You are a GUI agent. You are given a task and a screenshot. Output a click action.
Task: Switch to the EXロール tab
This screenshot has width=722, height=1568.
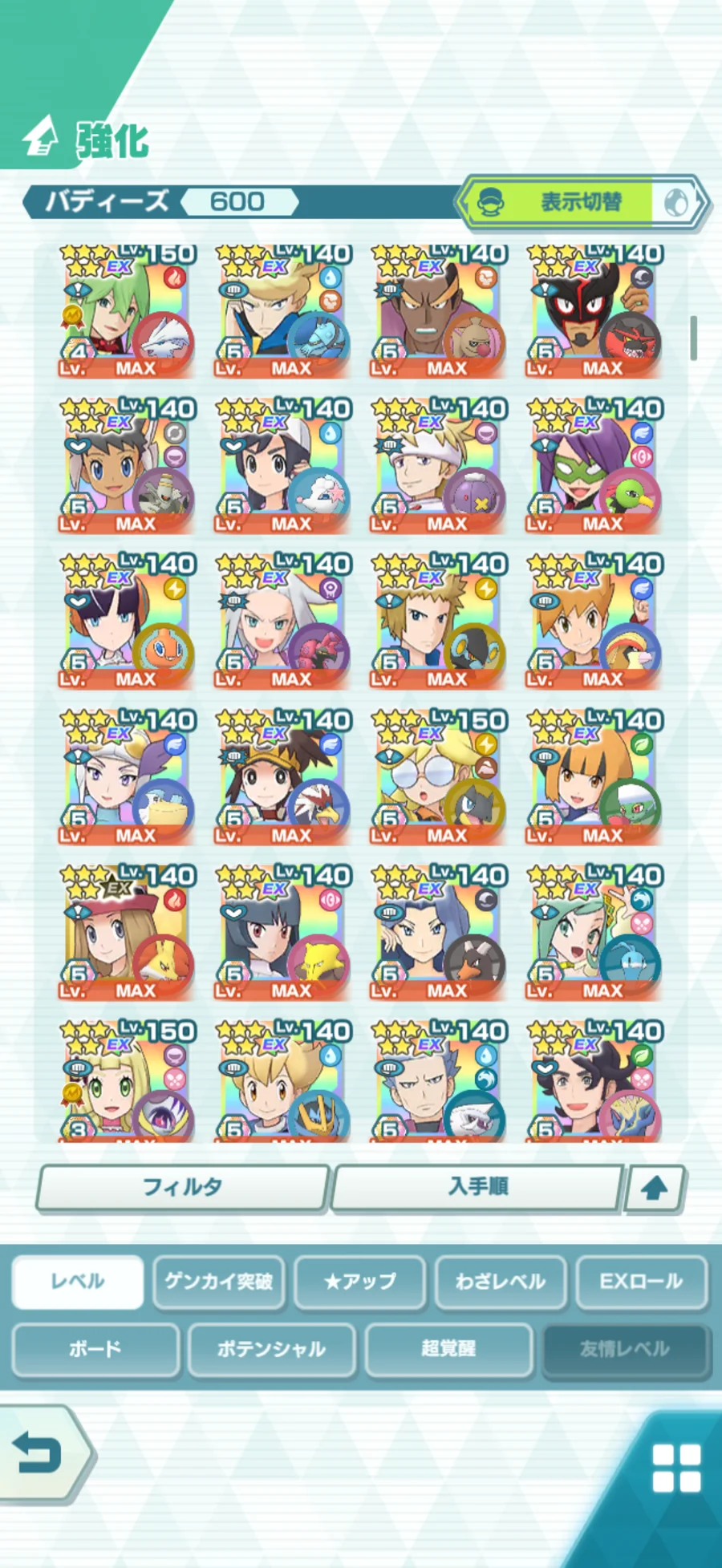tap(642, 1281)
